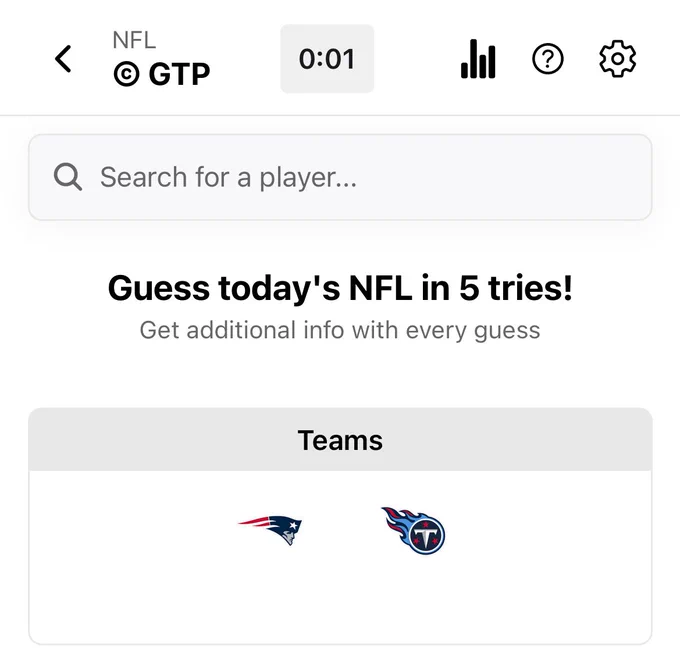Open settings via the gear icon
Image resolution: width=680 pixels, height=672 pixels.
pyautogui.click(x=618, y=59)
